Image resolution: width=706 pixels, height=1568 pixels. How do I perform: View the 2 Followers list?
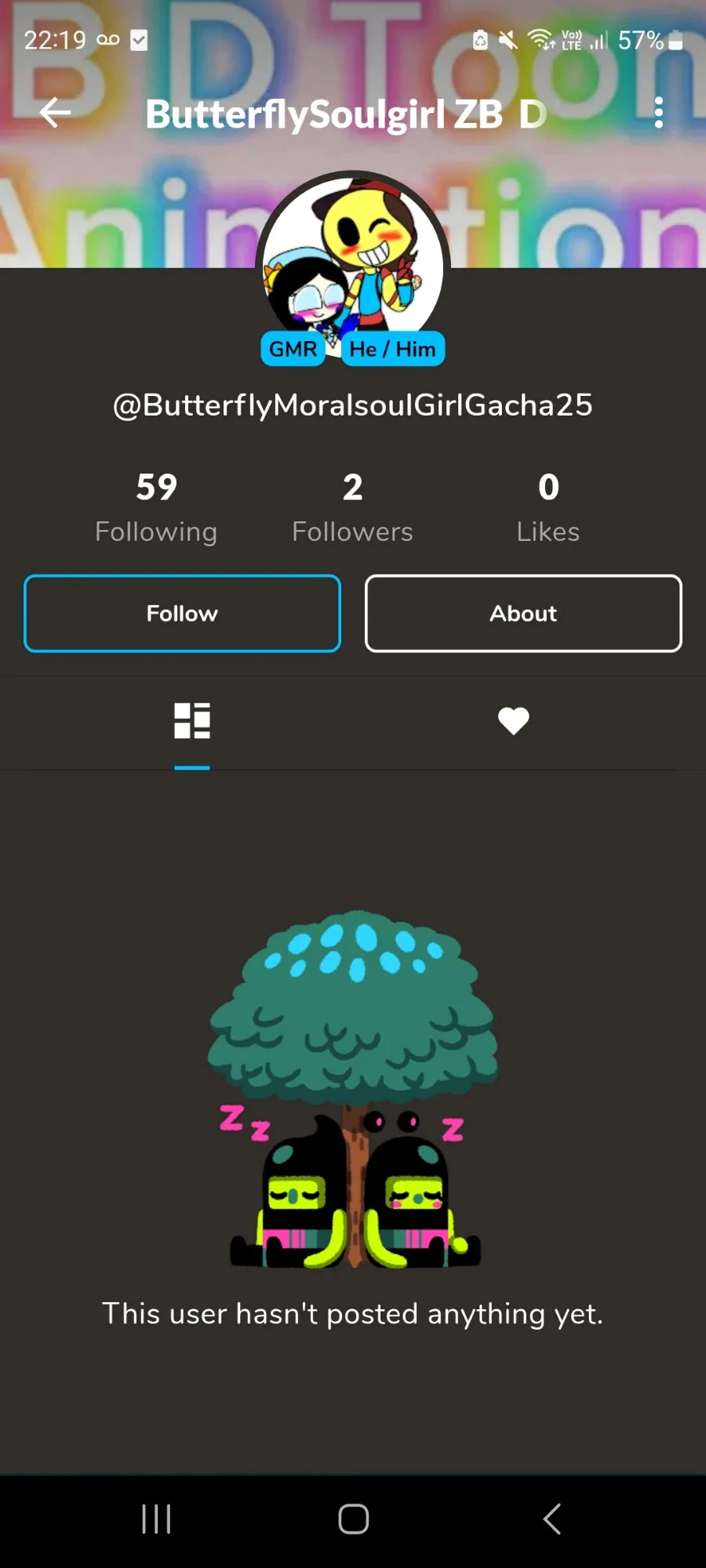click(x=352, y=507)
